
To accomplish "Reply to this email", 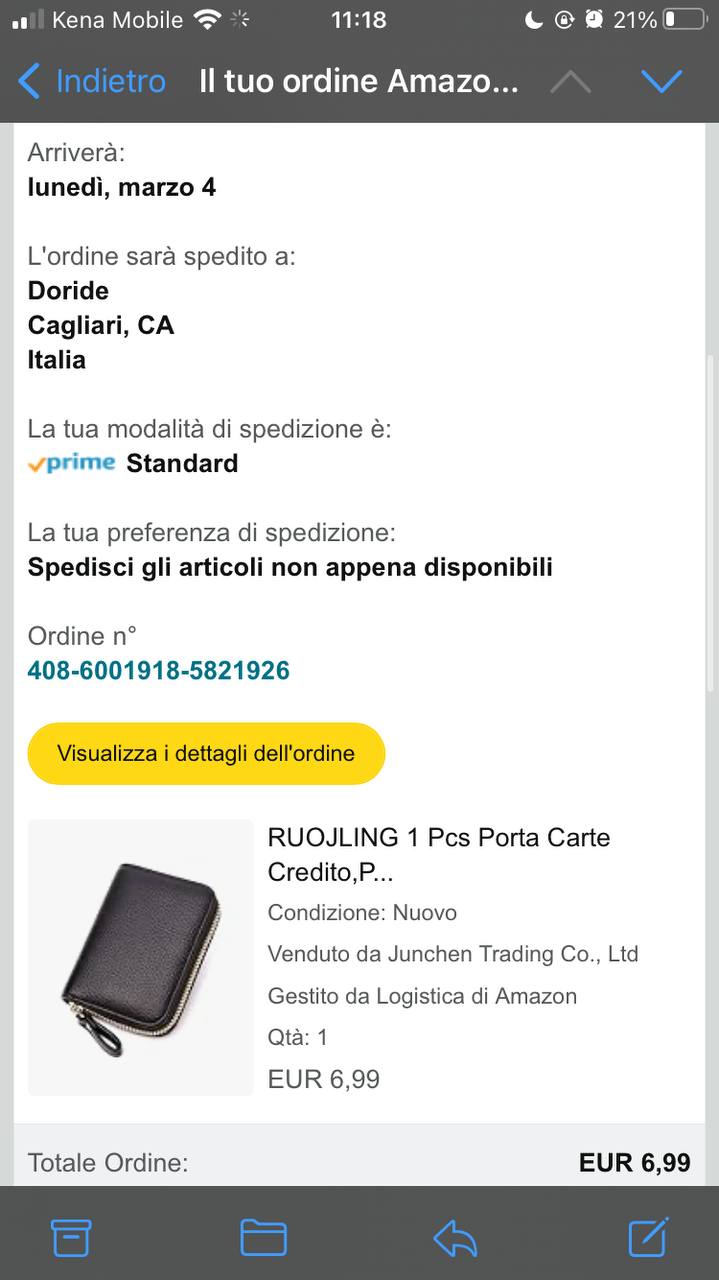I will pyautogui.click(x=455, y=1238).
